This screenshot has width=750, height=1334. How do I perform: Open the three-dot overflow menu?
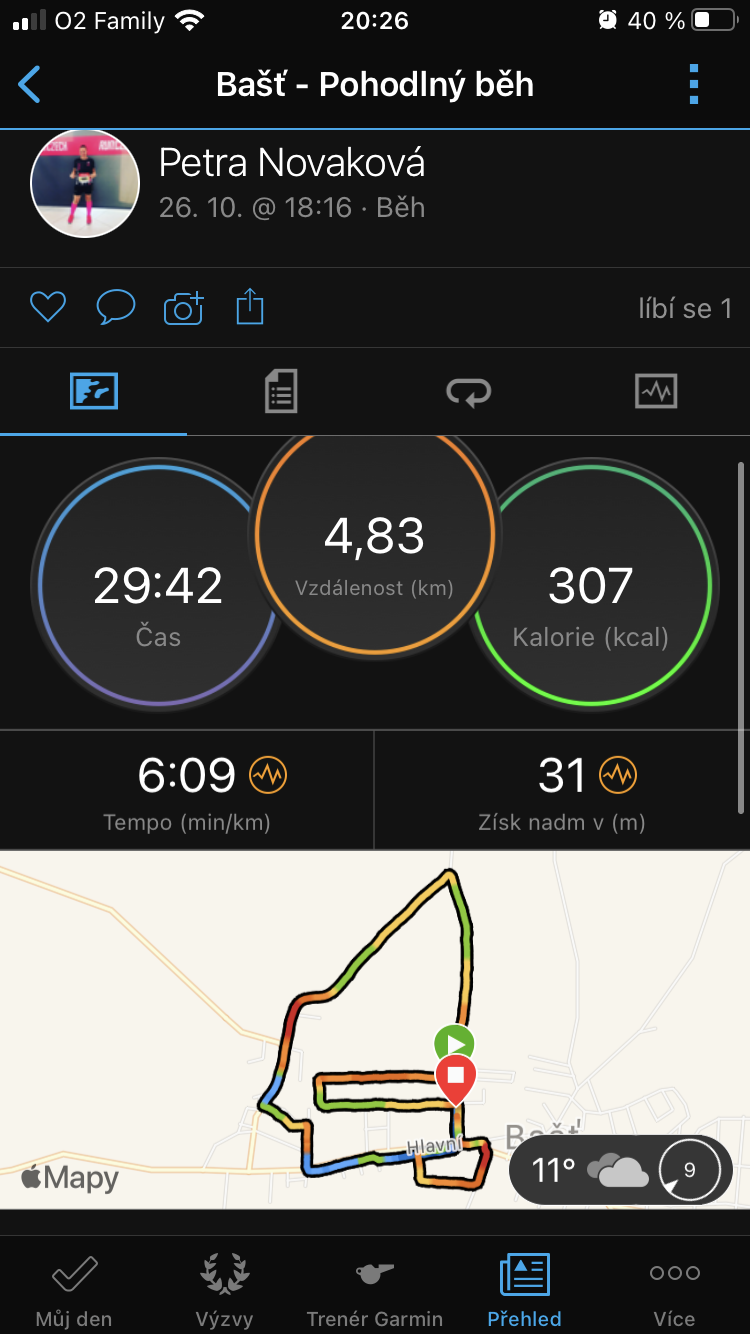[694, 85]
